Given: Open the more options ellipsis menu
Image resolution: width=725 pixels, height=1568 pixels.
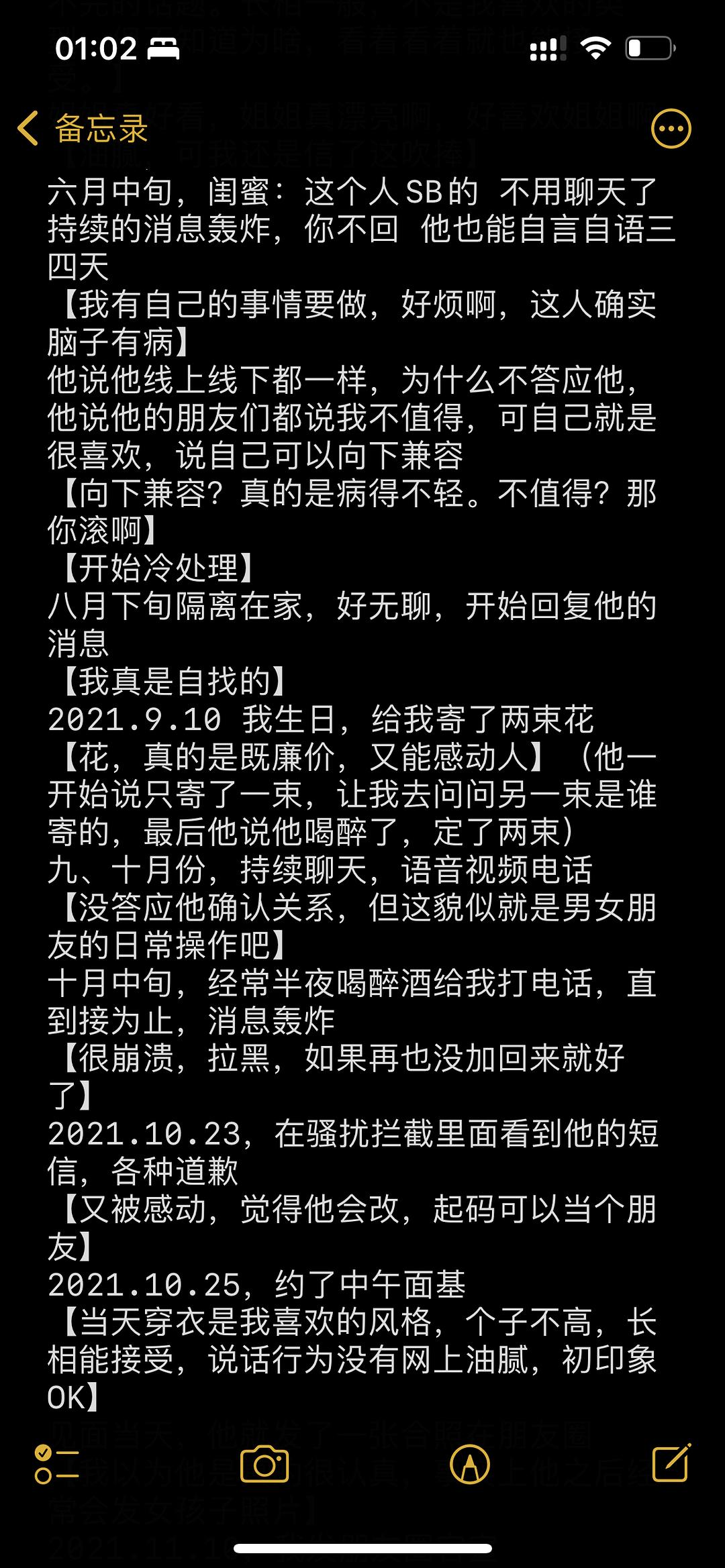Looking at the screenshot, I should pyautogui.click(x=671, y=128).
